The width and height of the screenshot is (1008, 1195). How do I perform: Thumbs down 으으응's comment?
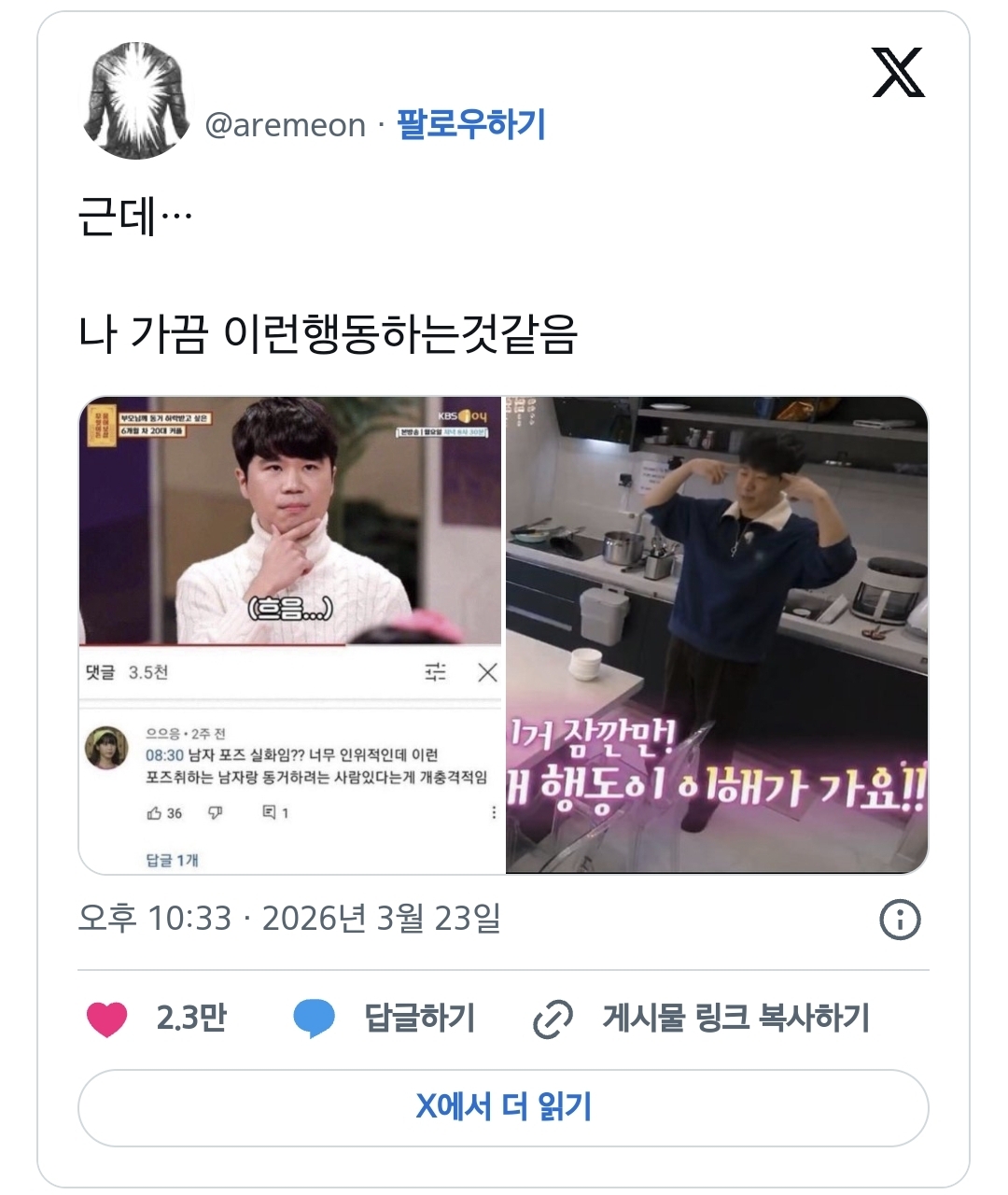[217, 813]
